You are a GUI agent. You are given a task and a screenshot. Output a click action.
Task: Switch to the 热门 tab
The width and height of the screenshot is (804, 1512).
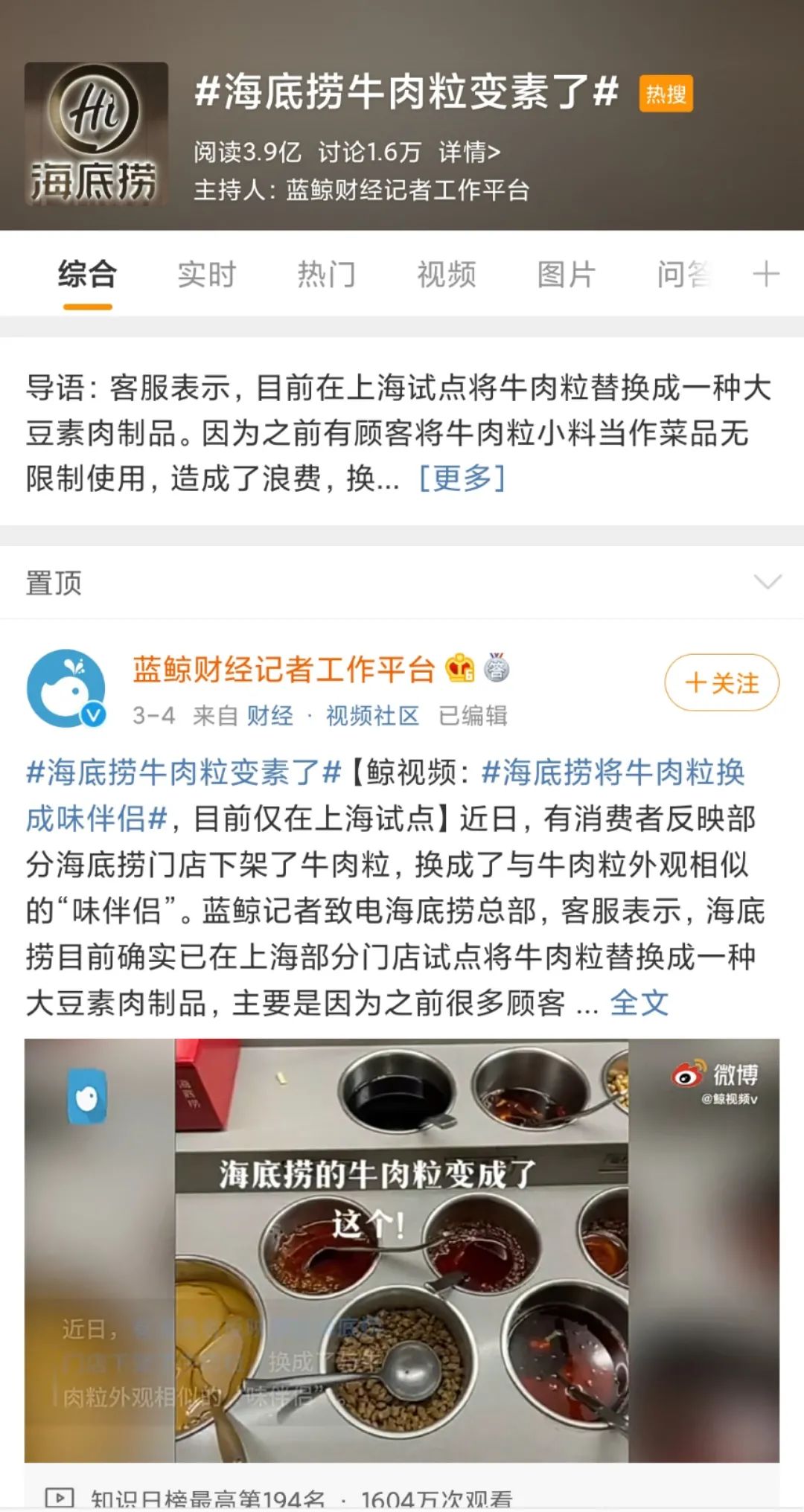click(x=326, y=275)
